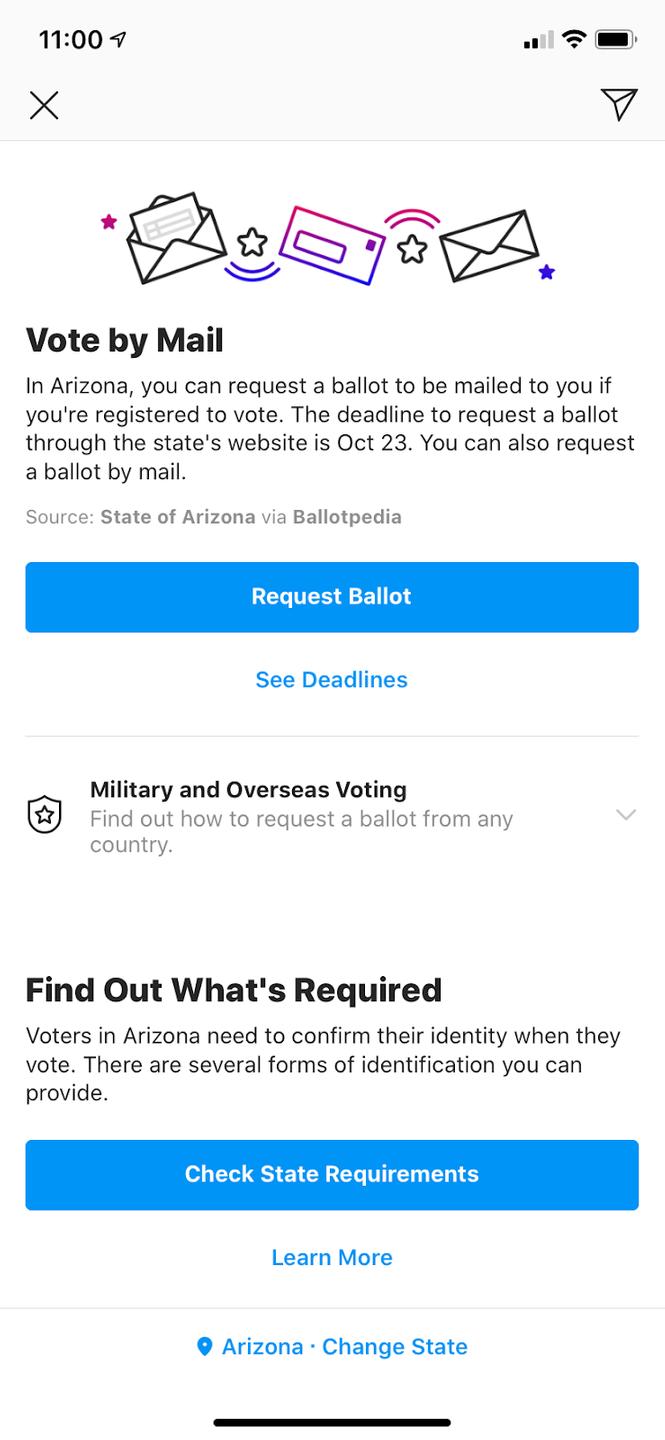Close the voting information screen
The width and height of the screenshot is (665, 1440).
[44, 105]
